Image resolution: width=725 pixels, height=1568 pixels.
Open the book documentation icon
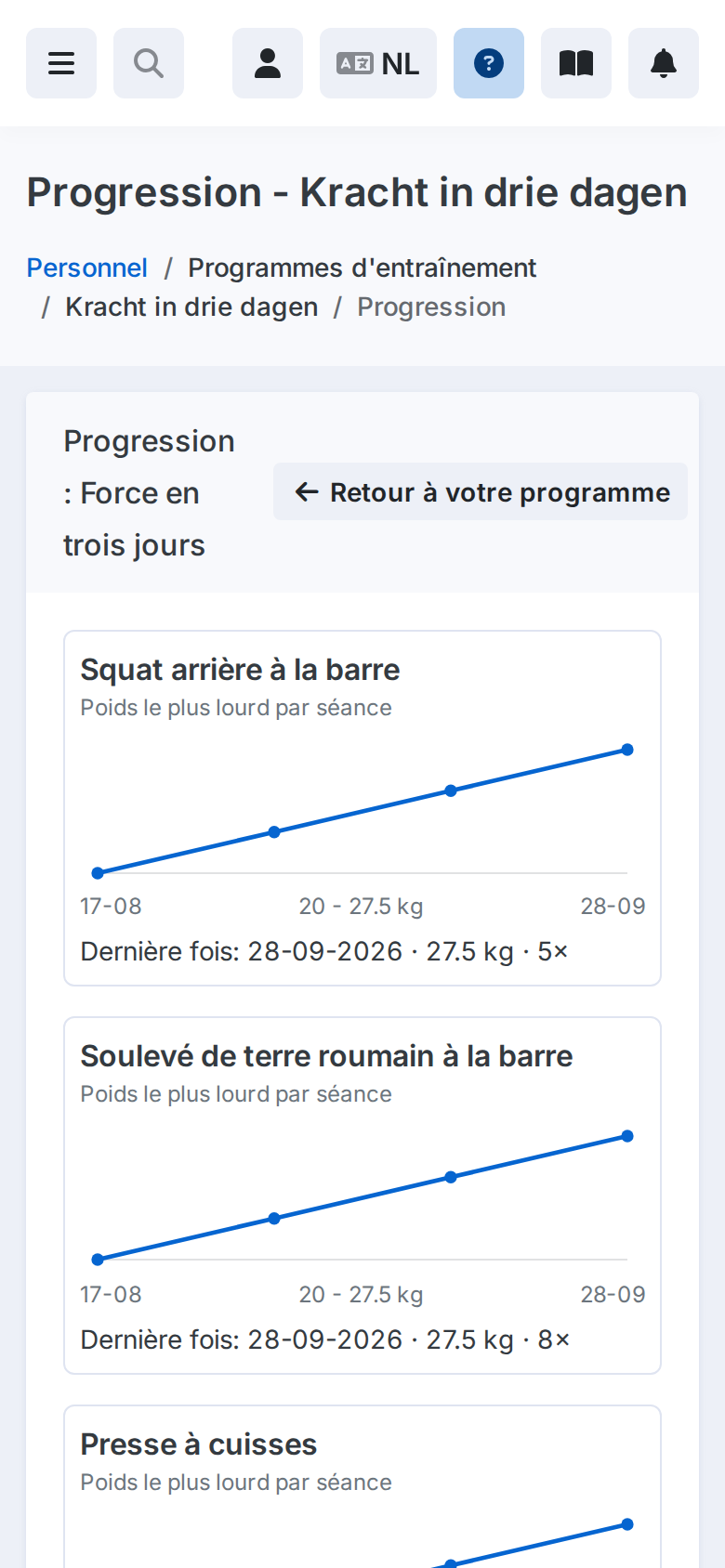click(576, 63)
